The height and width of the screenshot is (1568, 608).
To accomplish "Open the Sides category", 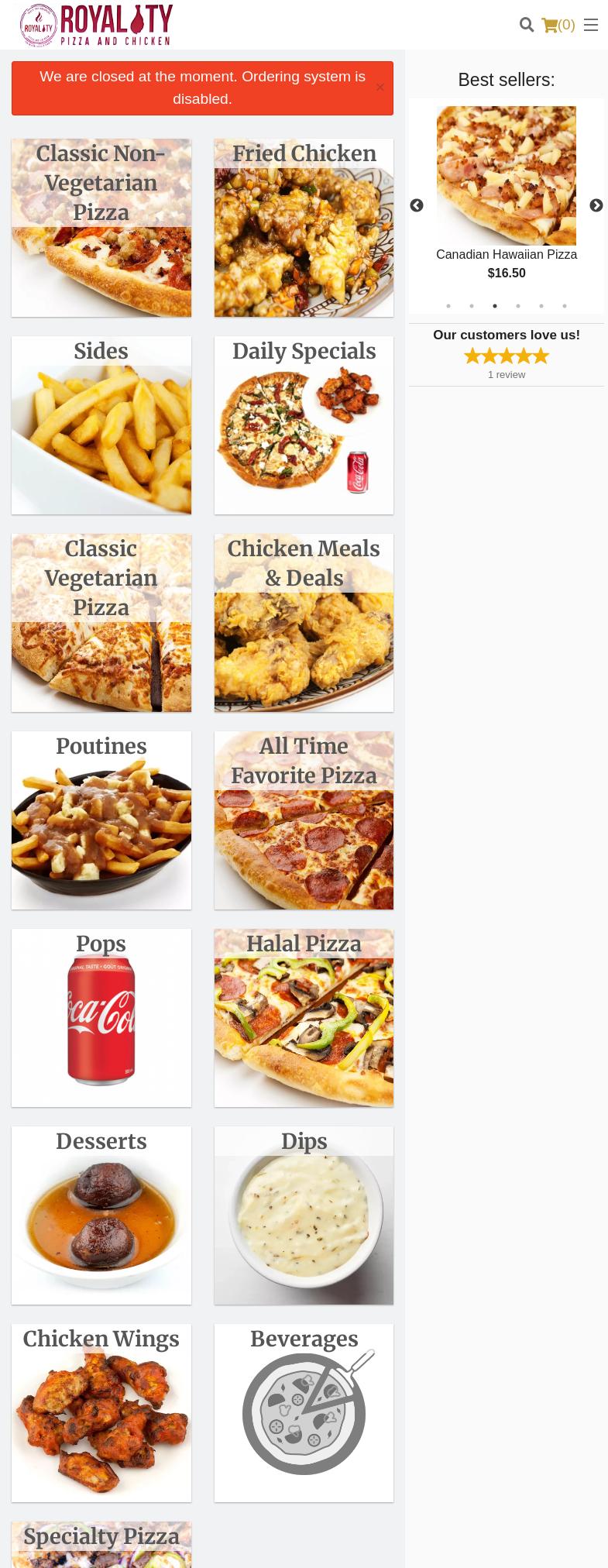I will [x=101, y=425].
